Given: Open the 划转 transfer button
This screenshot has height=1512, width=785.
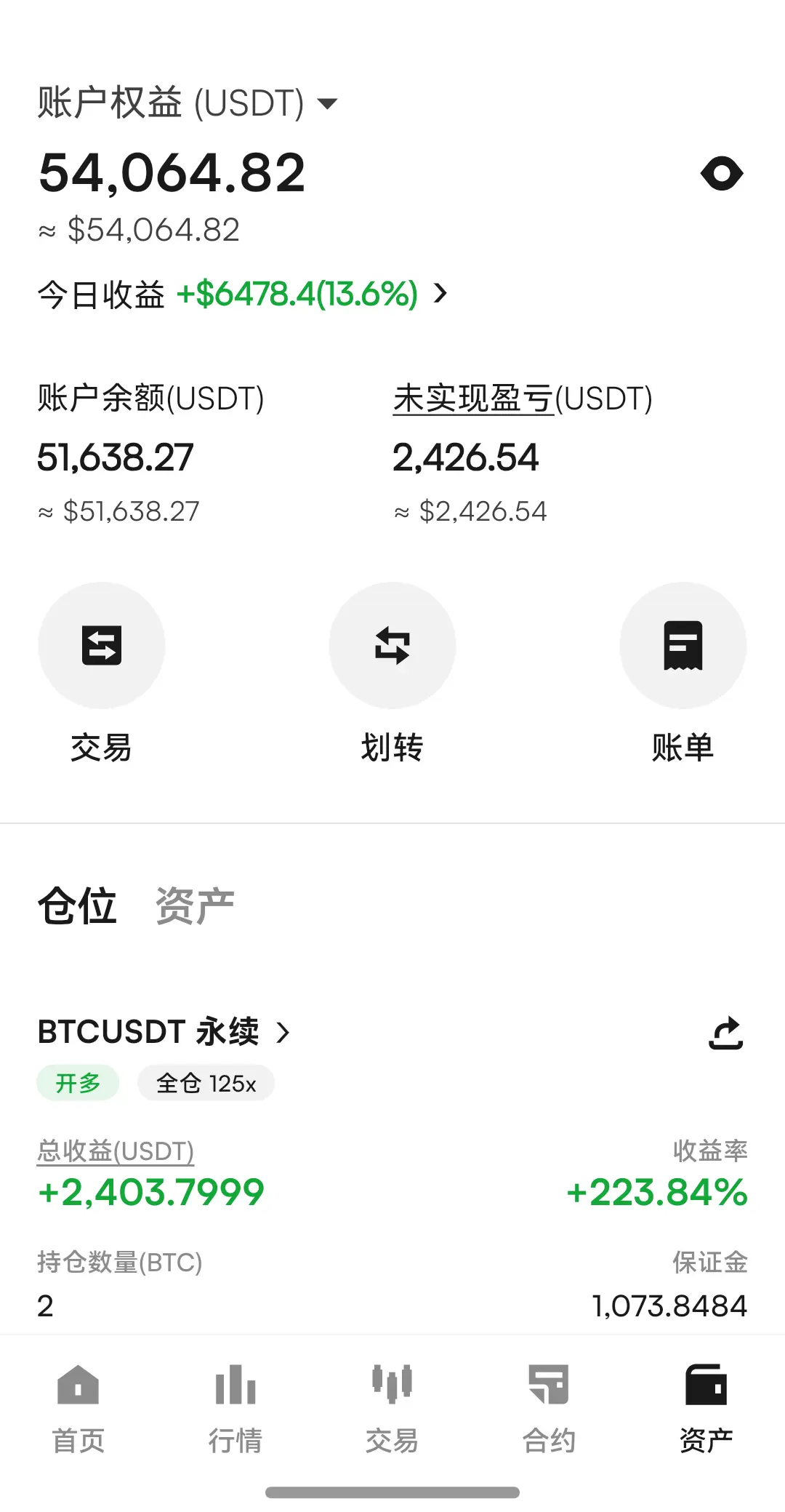Looking at the screenshot, I should coord(392,646).
